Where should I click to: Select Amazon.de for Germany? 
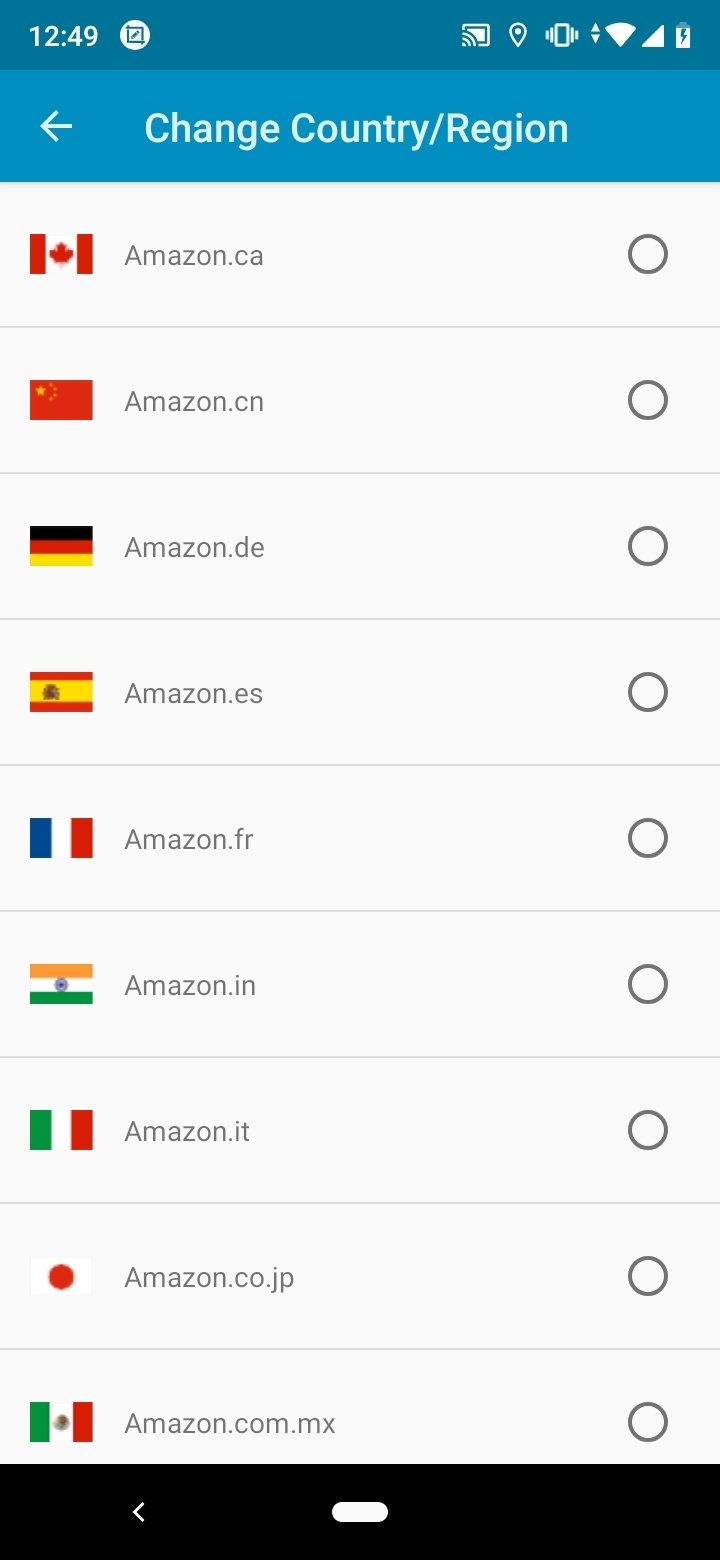tap(360, 546)
